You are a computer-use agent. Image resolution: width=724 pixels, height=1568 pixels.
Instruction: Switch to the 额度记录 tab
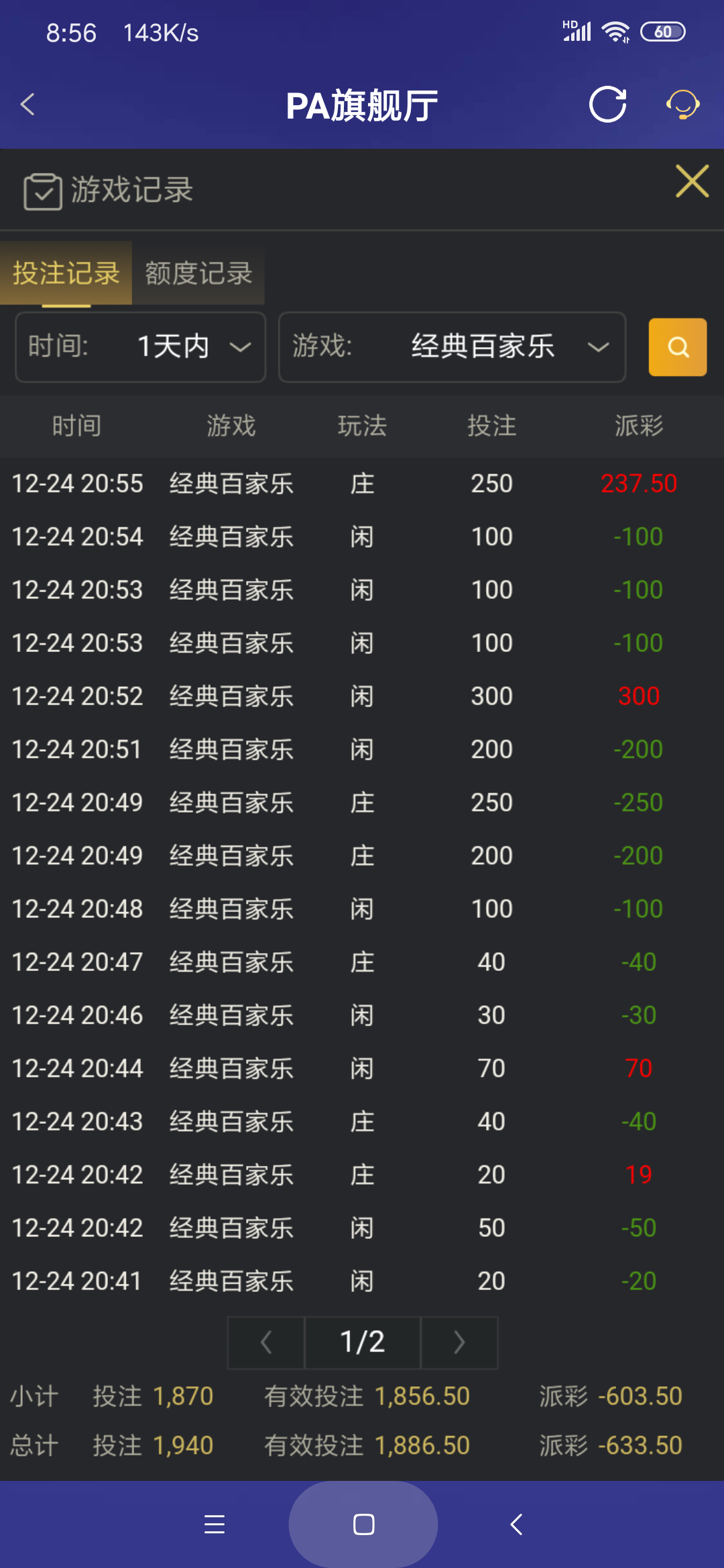[x=198, y=274]
